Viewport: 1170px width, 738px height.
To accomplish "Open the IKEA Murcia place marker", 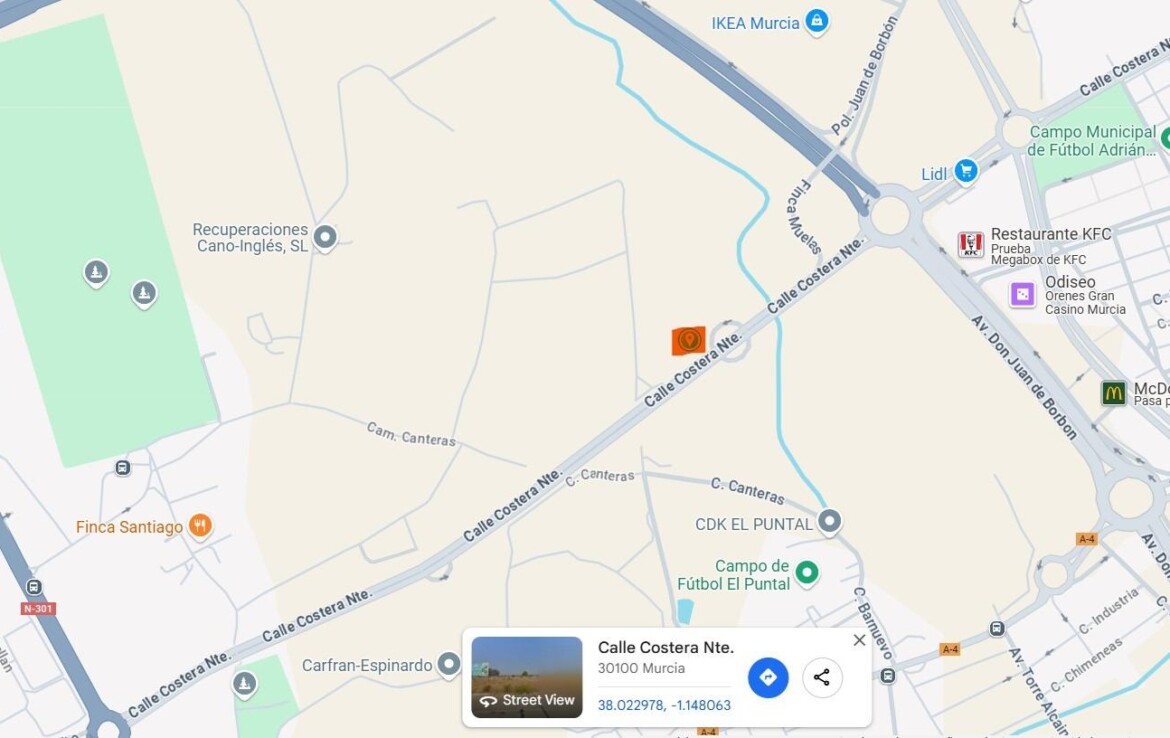I will (x=817, y=21).
